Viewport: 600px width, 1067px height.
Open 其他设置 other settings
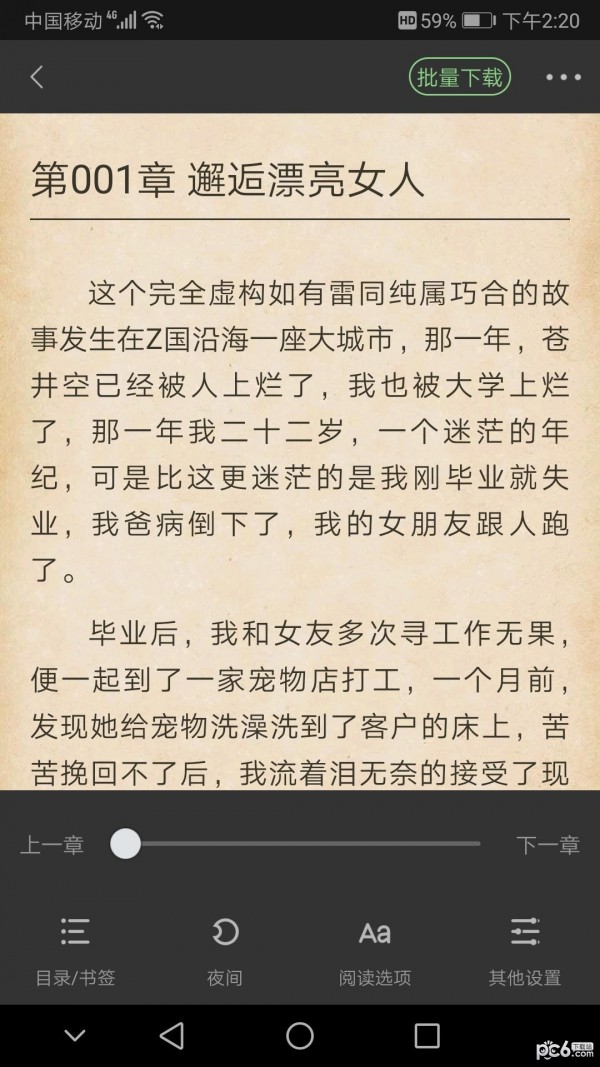(x=525, y=950)
